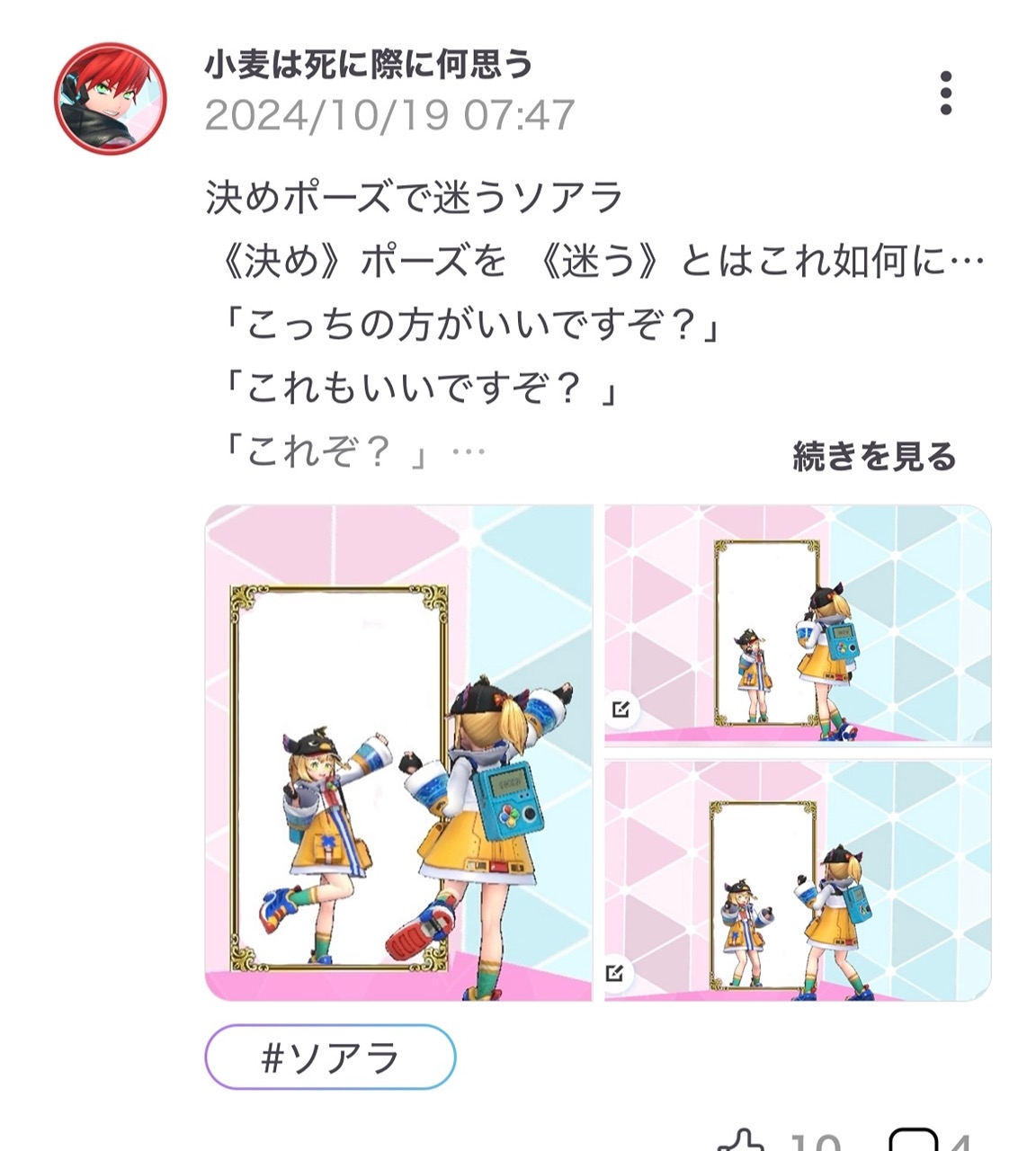Expand the post with 続きを見る
This screenshot has width=1036, height=1151.
click(873, 457)
